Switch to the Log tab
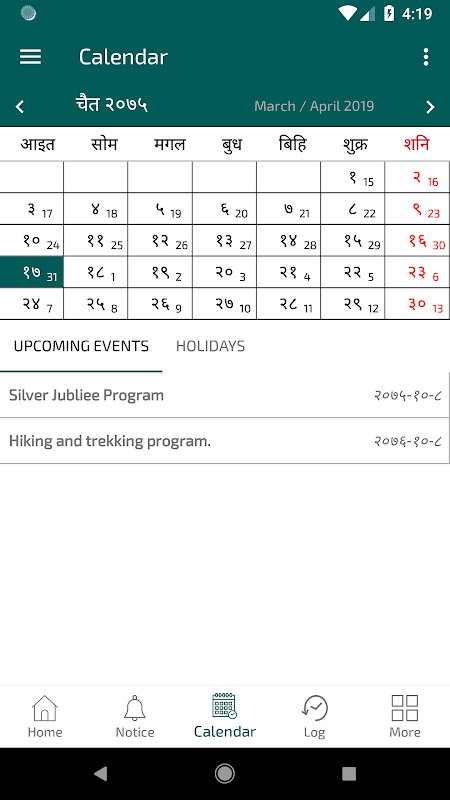Viewport: 450px width, 800px height. [314, 716]
